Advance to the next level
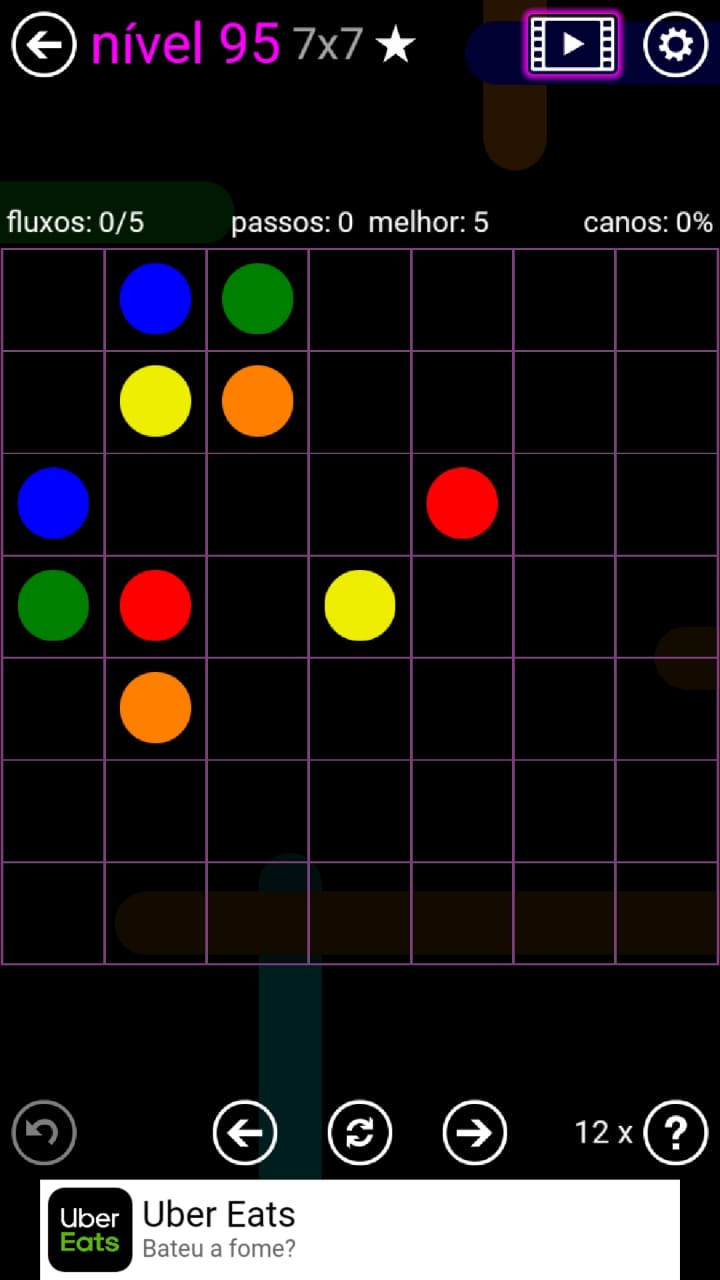Viewport: 720px width, 1280px height. click(x=475, y=1133)
